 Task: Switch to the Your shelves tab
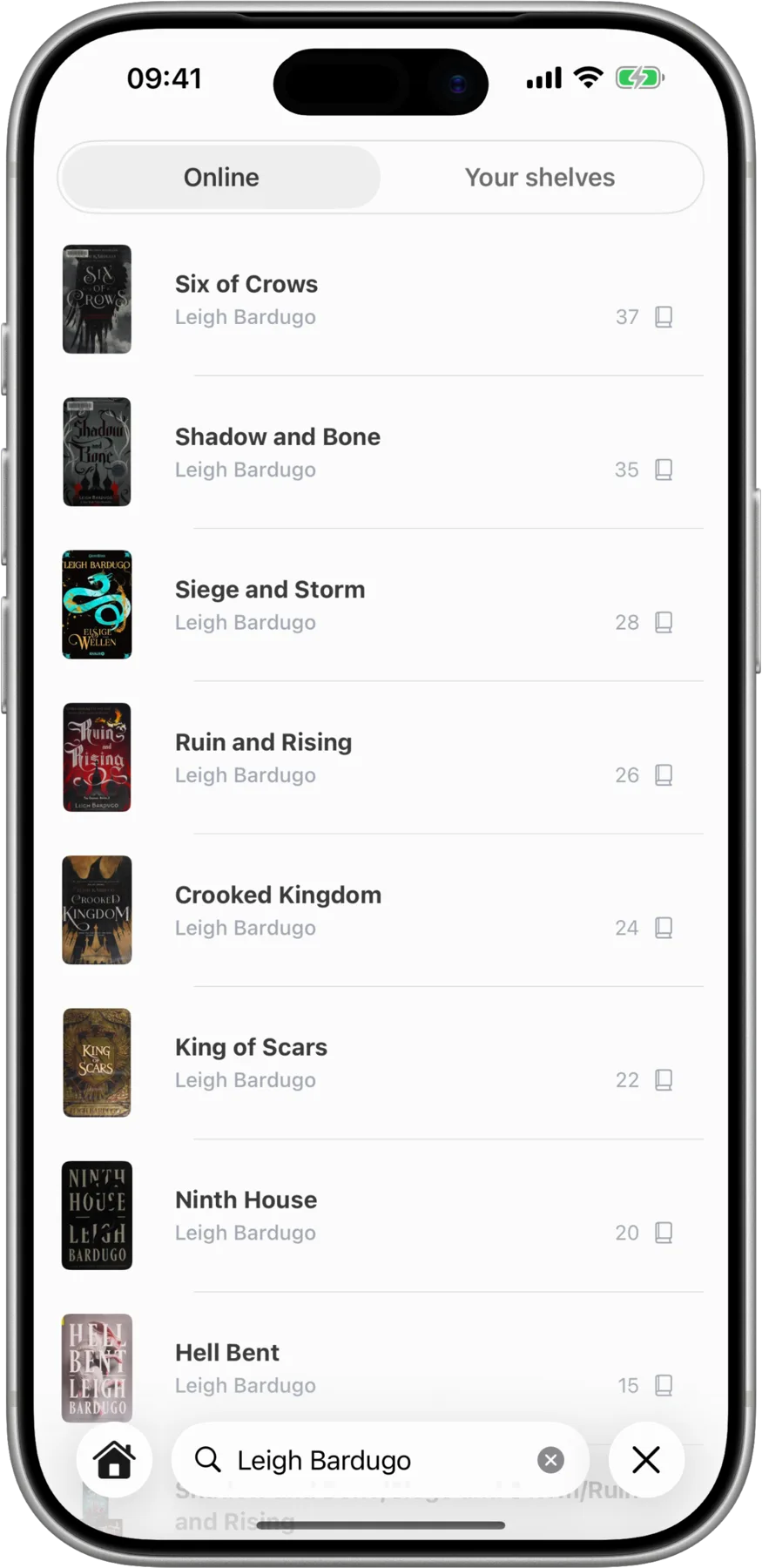pos(540,177)
